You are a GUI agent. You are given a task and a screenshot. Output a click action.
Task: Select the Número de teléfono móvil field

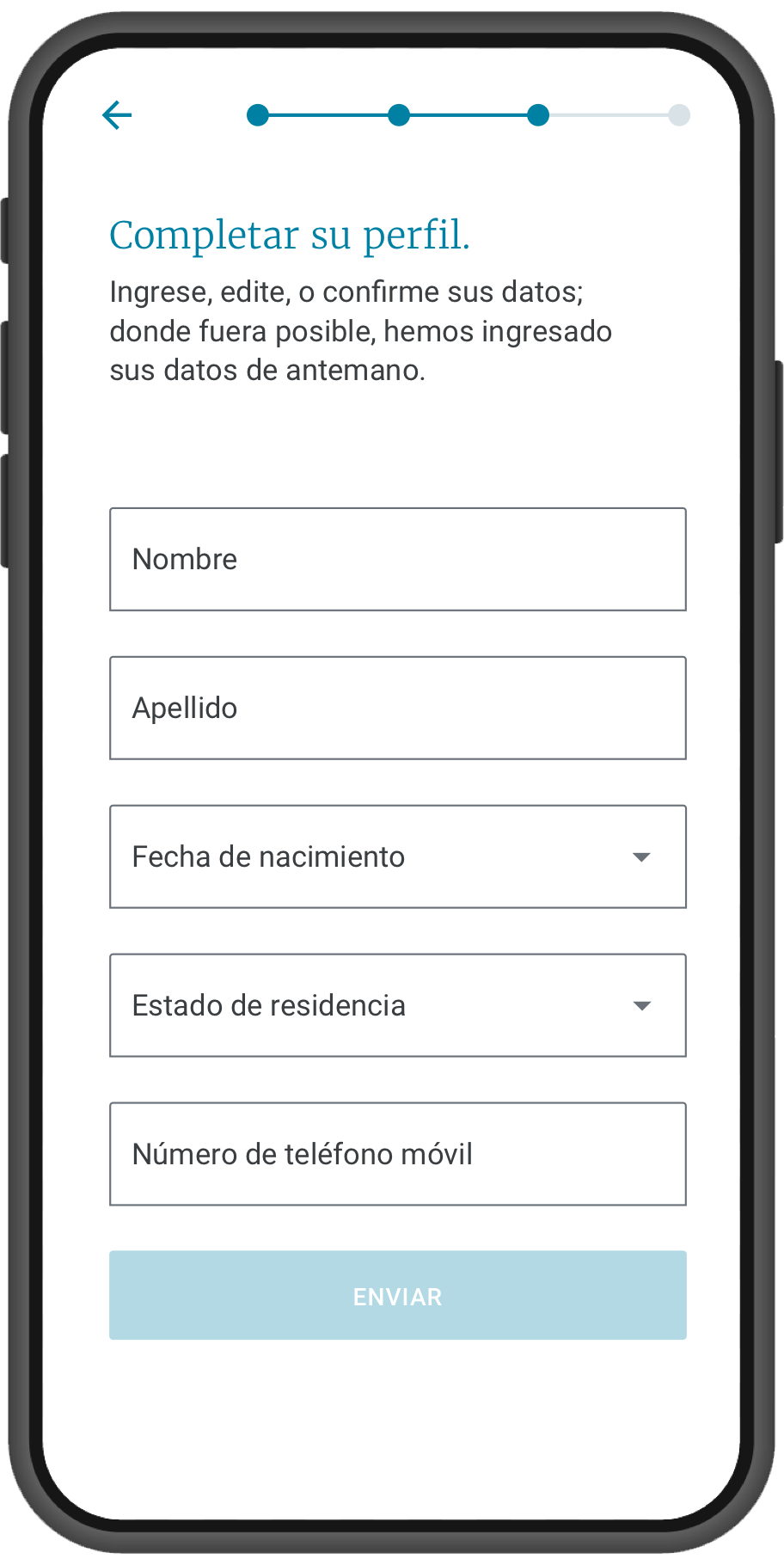click(x=398, y=1154)
